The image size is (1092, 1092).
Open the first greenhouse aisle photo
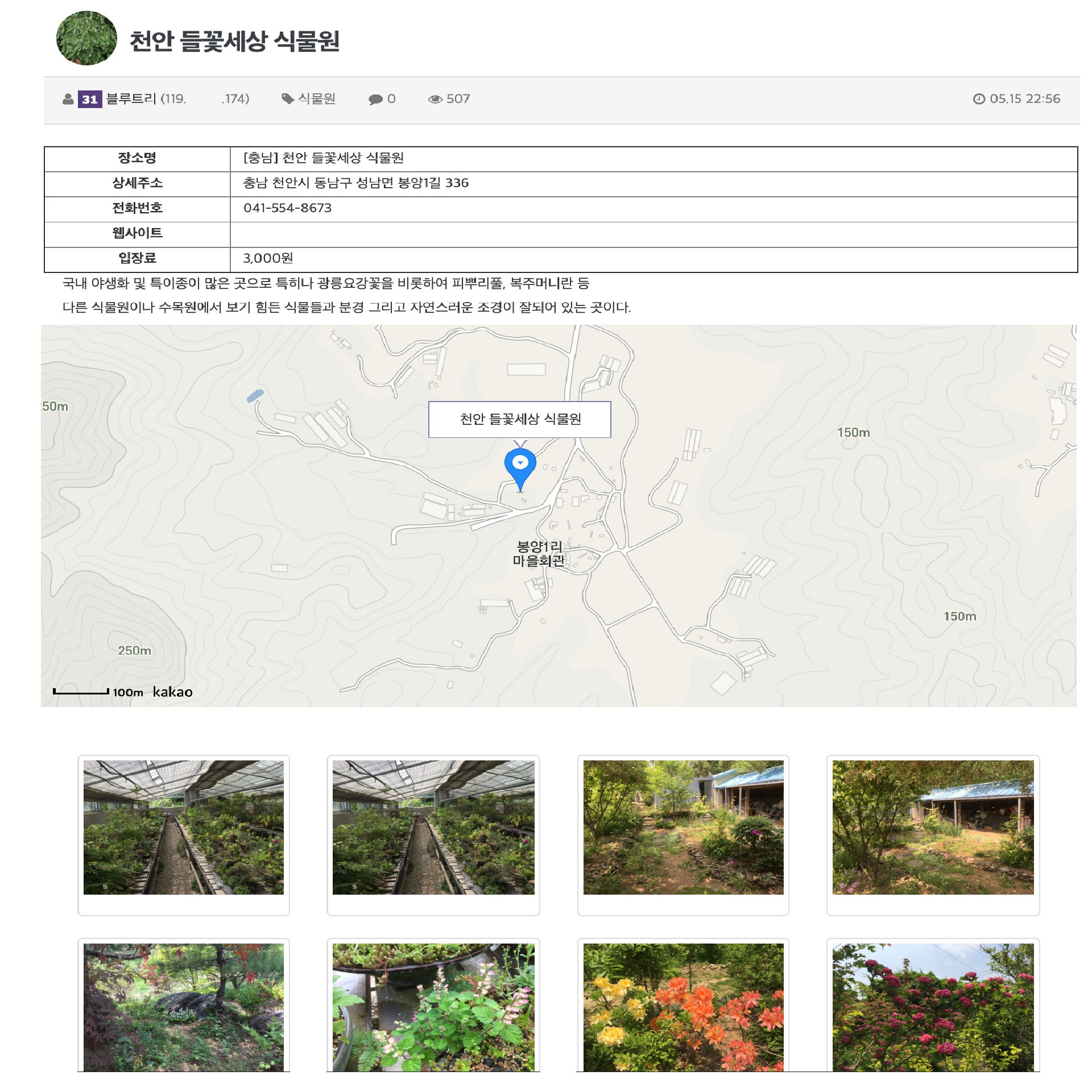(x=183, y=828)
